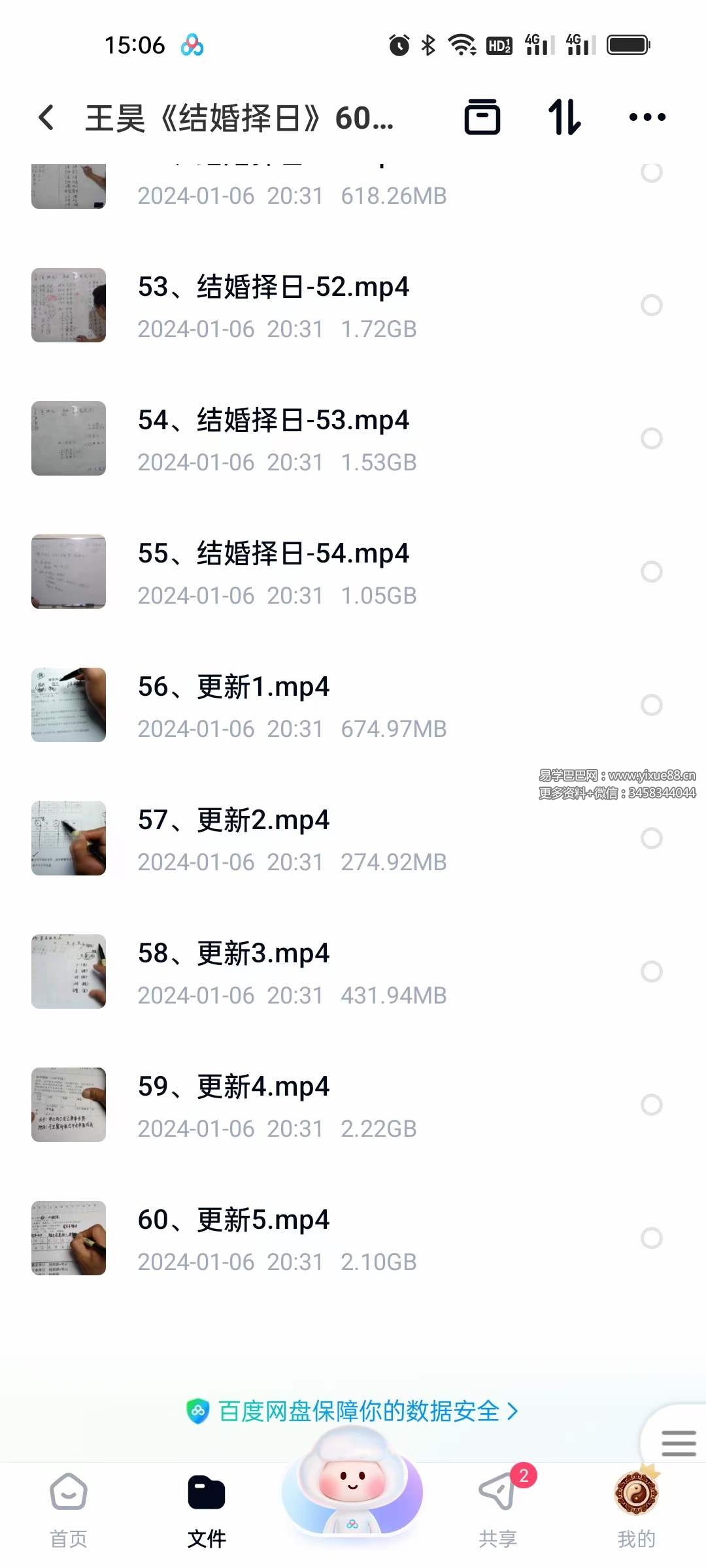Open the hamburger menu at bottom right
706x1568 pixels.
678,1444
